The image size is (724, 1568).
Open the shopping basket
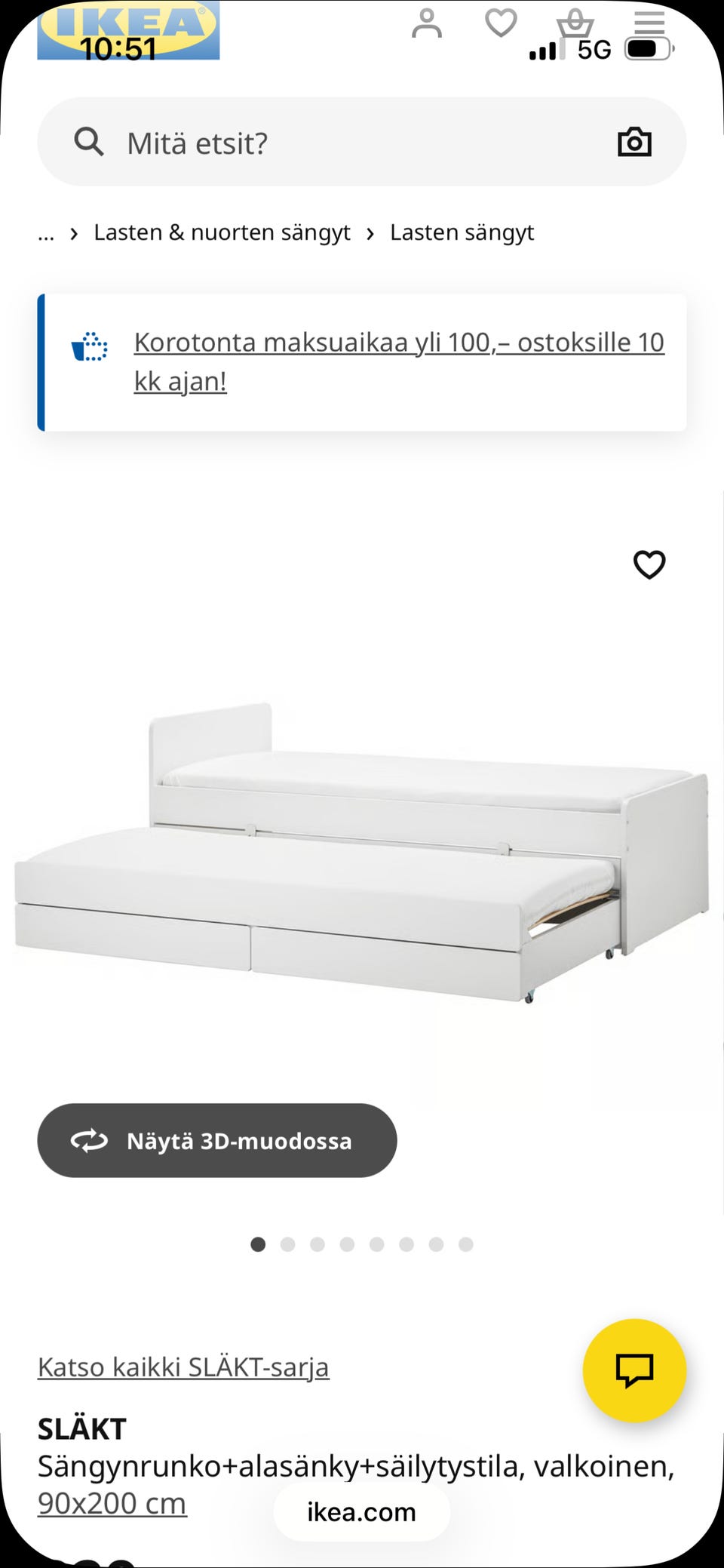point(575,23)
